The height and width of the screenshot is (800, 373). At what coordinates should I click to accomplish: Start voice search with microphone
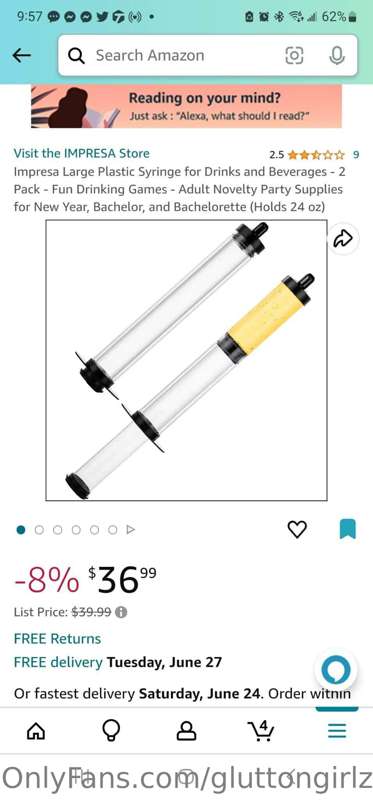click(x=337, y=56)
